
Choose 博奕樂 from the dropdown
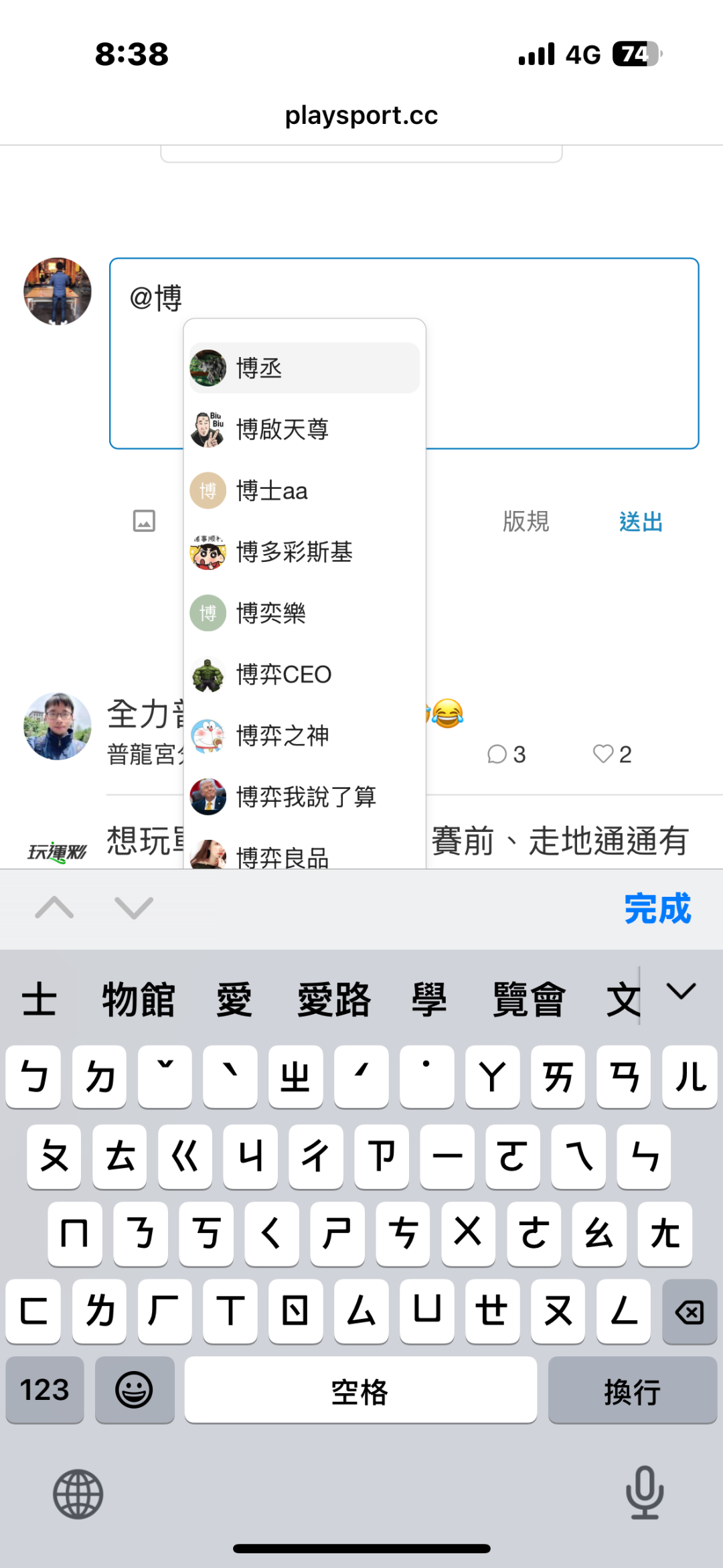pos(305,614)
